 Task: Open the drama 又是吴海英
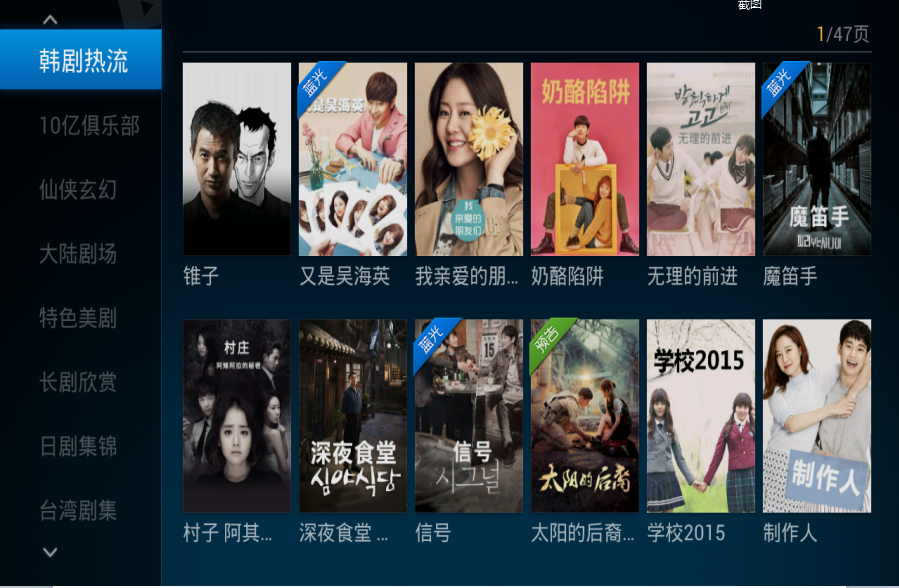coord(353,160)
